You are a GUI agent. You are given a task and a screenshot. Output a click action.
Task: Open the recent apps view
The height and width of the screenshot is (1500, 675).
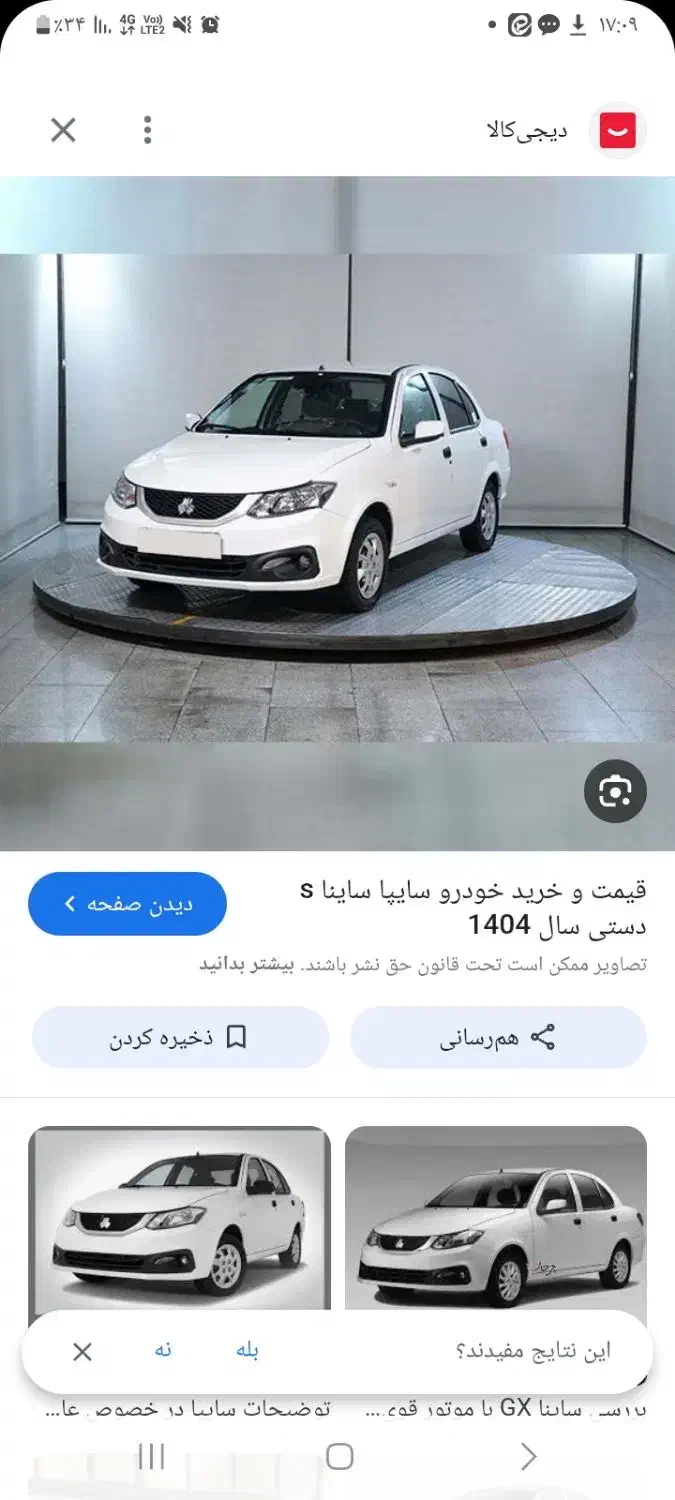(x=151, y=1456)
